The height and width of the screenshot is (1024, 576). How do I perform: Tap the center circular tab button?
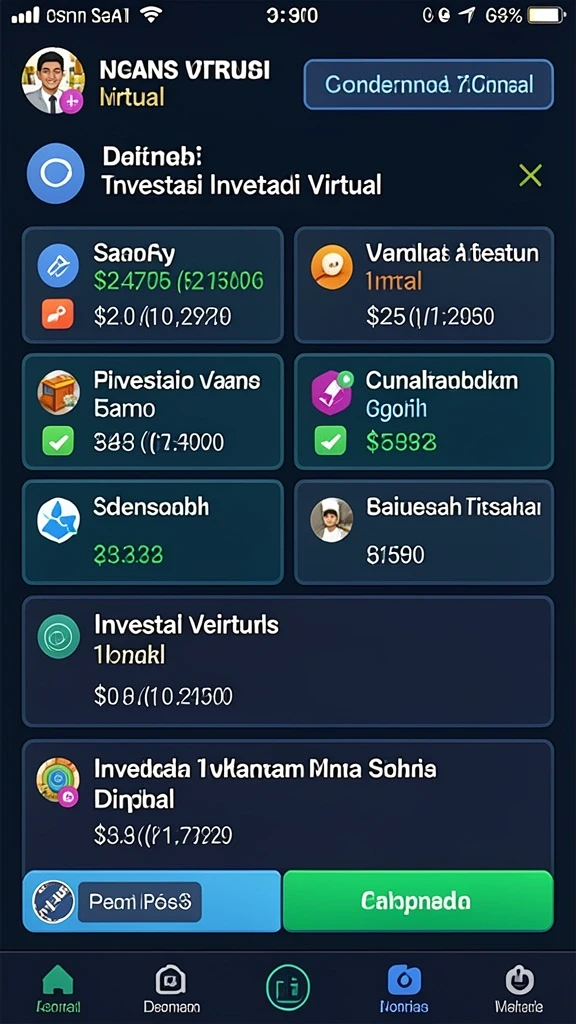288,986
